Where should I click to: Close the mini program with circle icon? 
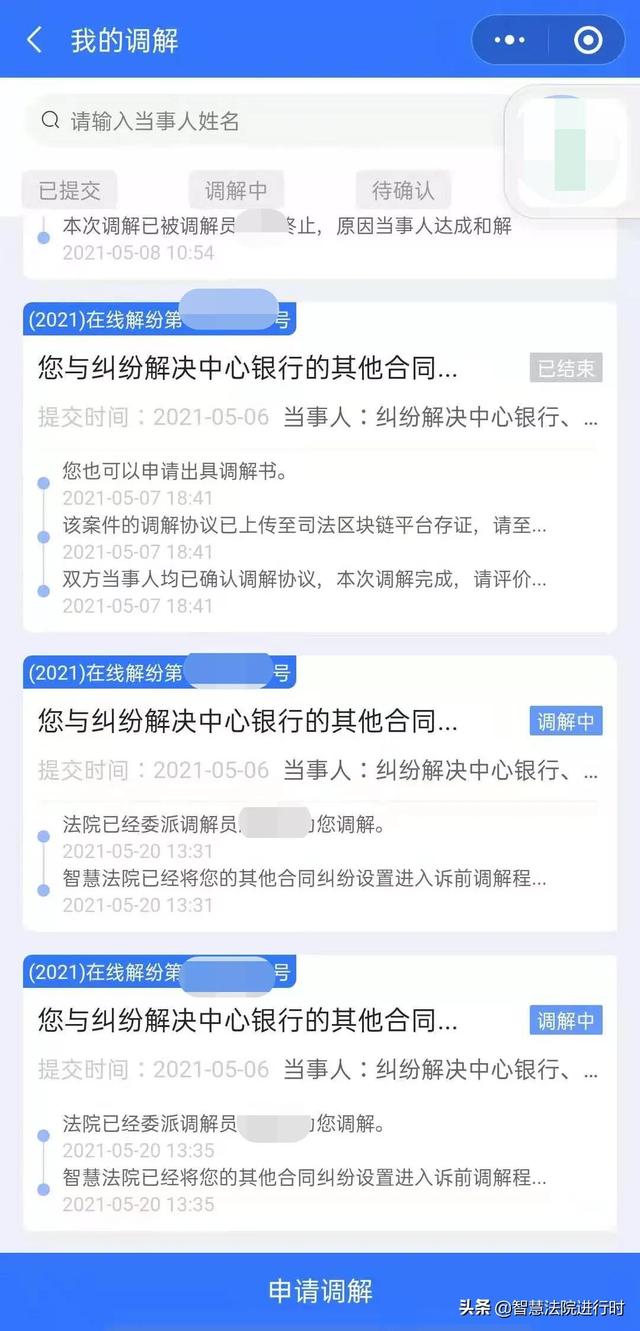[589, 40]
